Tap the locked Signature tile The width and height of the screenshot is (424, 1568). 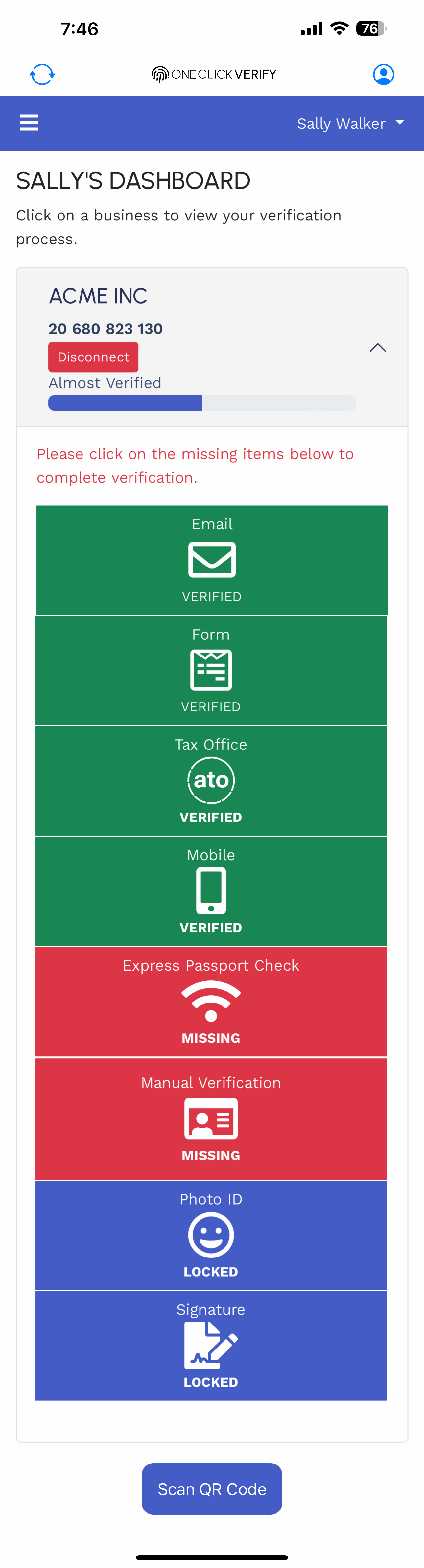point(211,1345)
